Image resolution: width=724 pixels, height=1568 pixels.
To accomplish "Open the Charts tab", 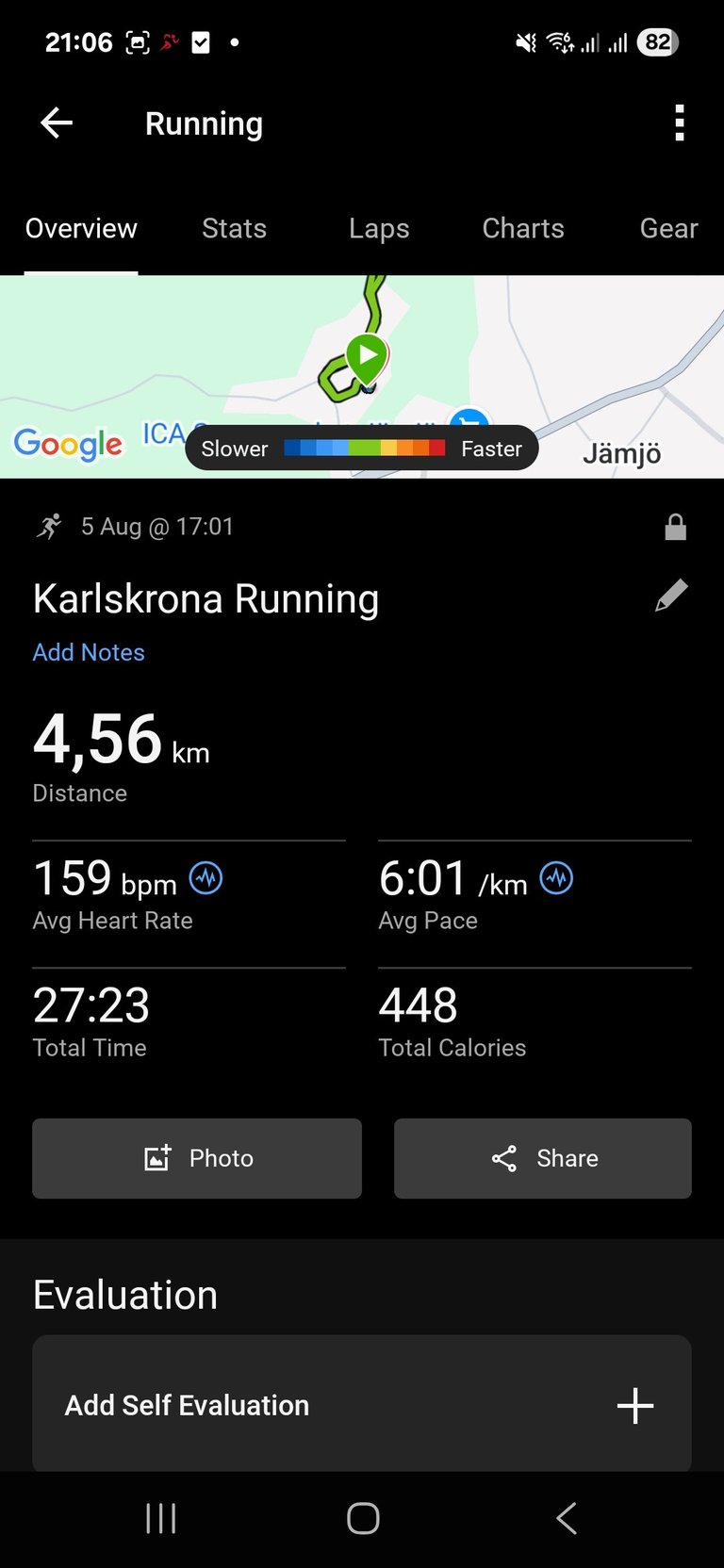I will tap(523, 228).
